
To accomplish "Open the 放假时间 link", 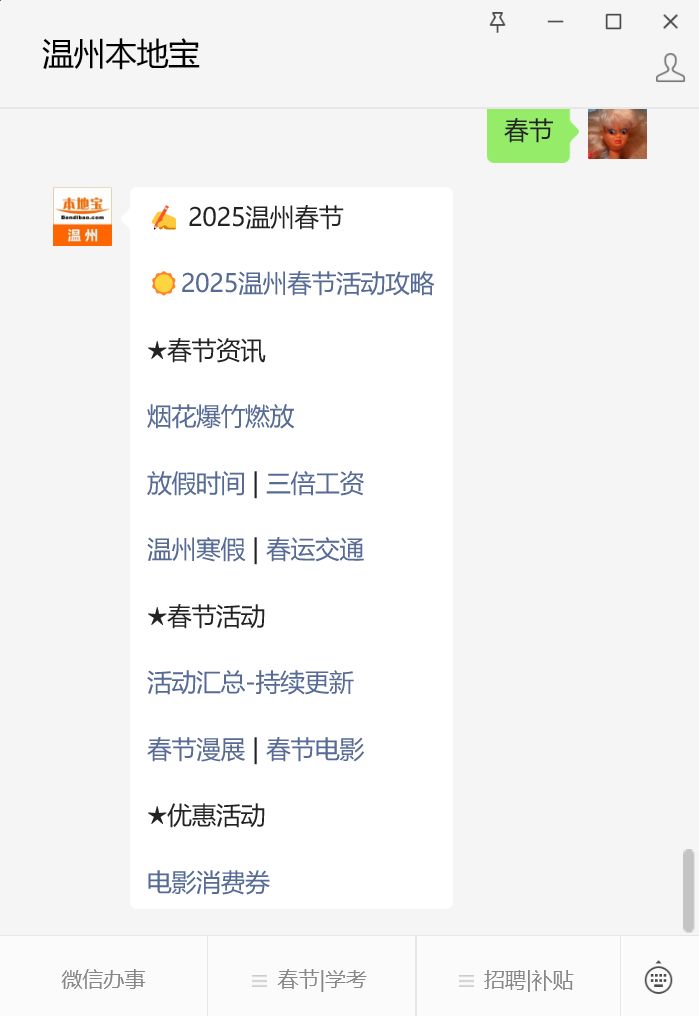I will (x=196, y=484).
